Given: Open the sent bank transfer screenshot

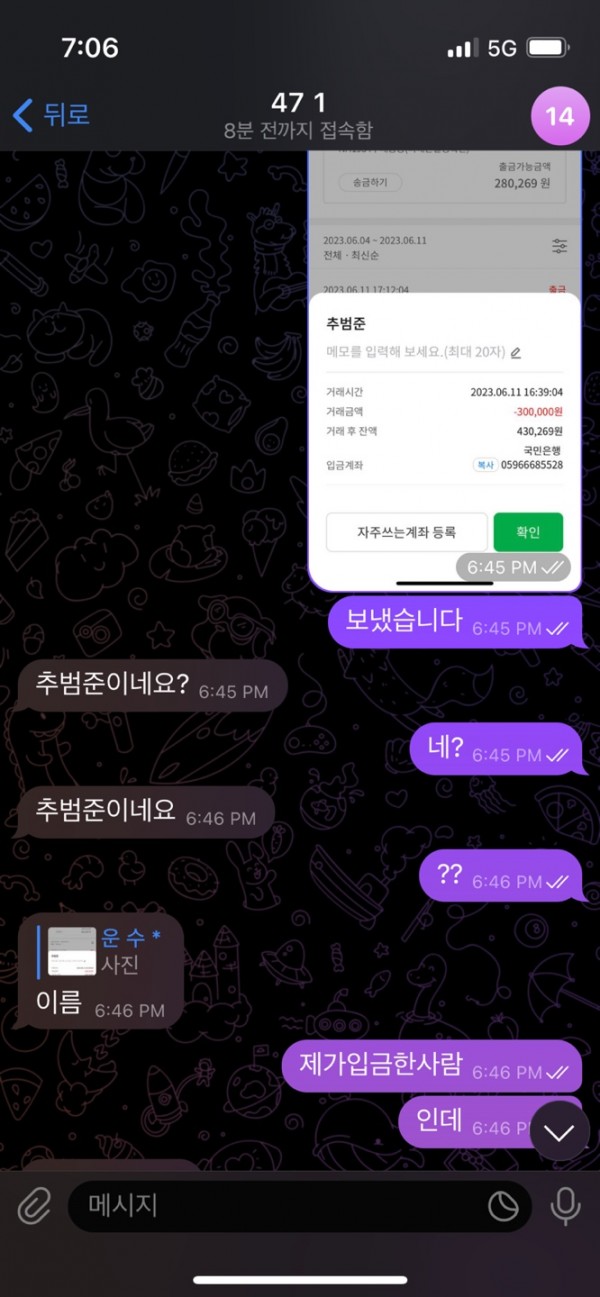Looking at the screenshot, I should click(444, 370).
